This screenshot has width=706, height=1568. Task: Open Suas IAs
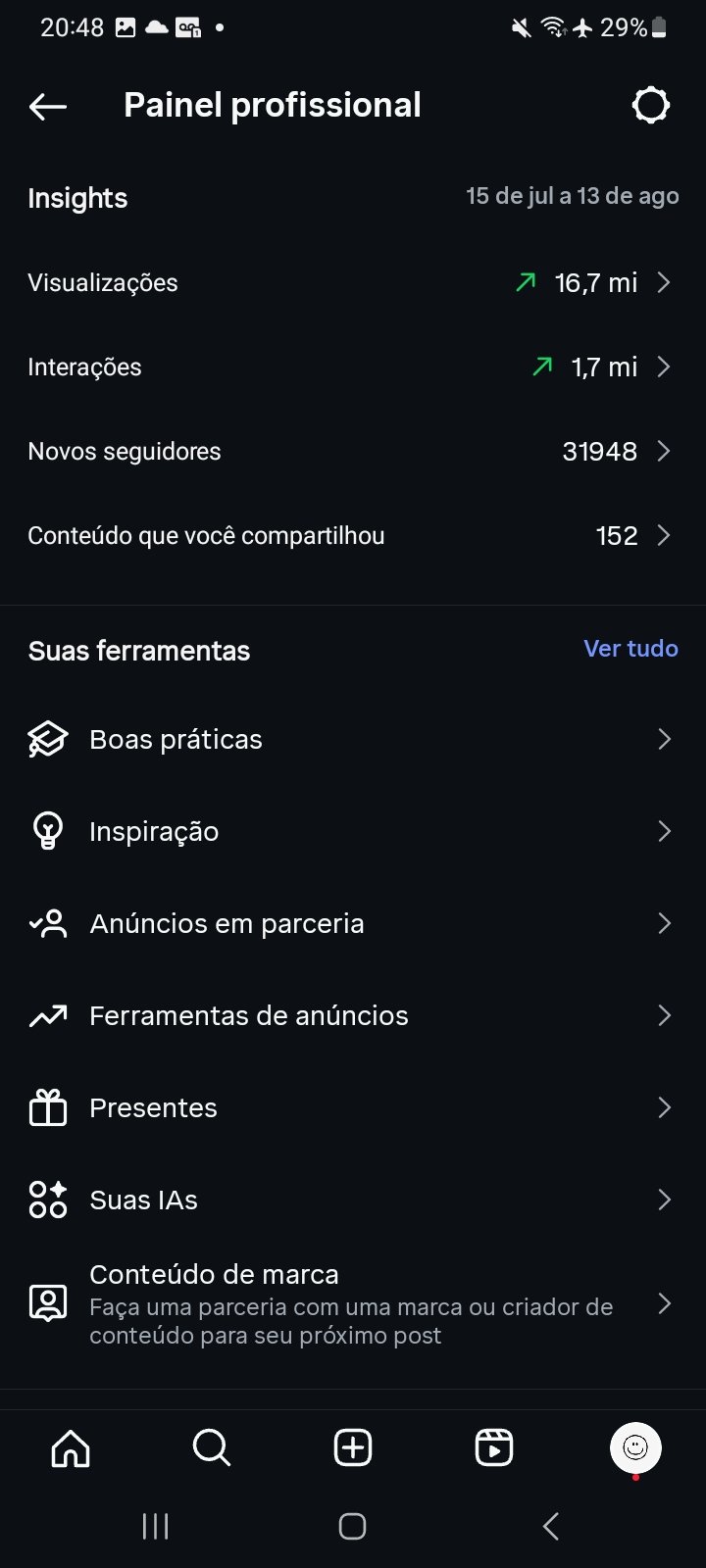click(x=353, y=1200)
